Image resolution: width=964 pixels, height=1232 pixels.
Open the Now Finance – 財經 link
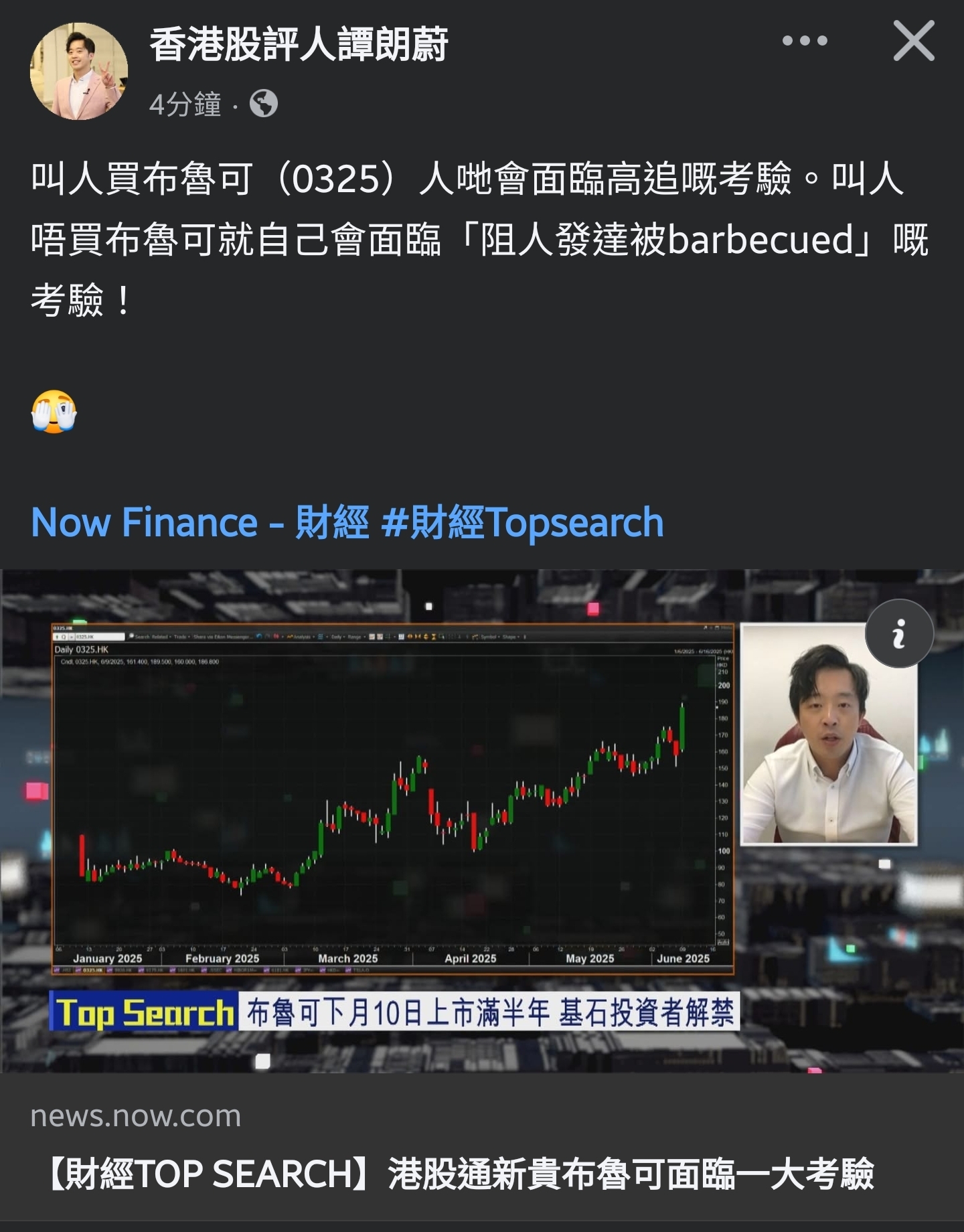click(199, 522)
